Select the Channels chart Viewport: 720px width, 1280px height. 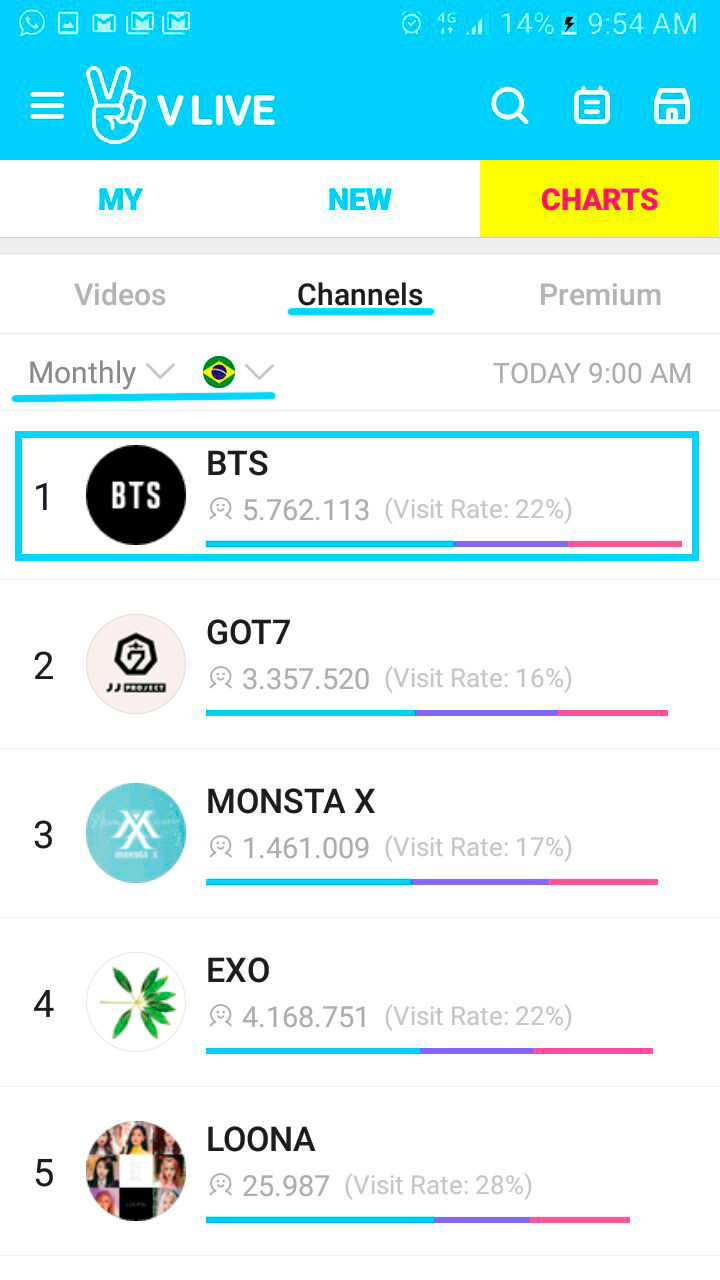coord(360,295)
